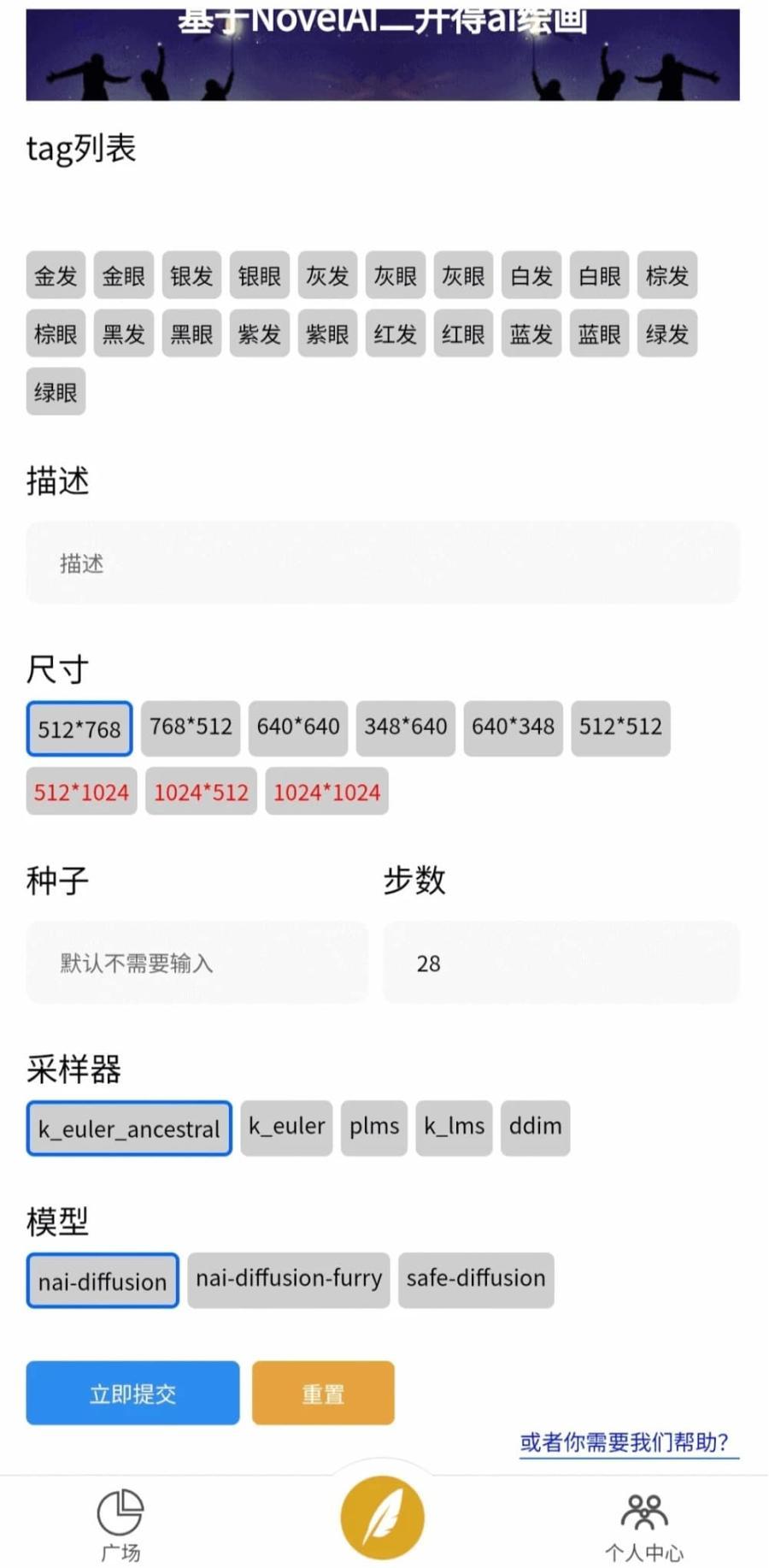The image size is (769, 1568).
Task: Choose the 640*640 size
Action: pyautogui.click(x=297, y=728)
